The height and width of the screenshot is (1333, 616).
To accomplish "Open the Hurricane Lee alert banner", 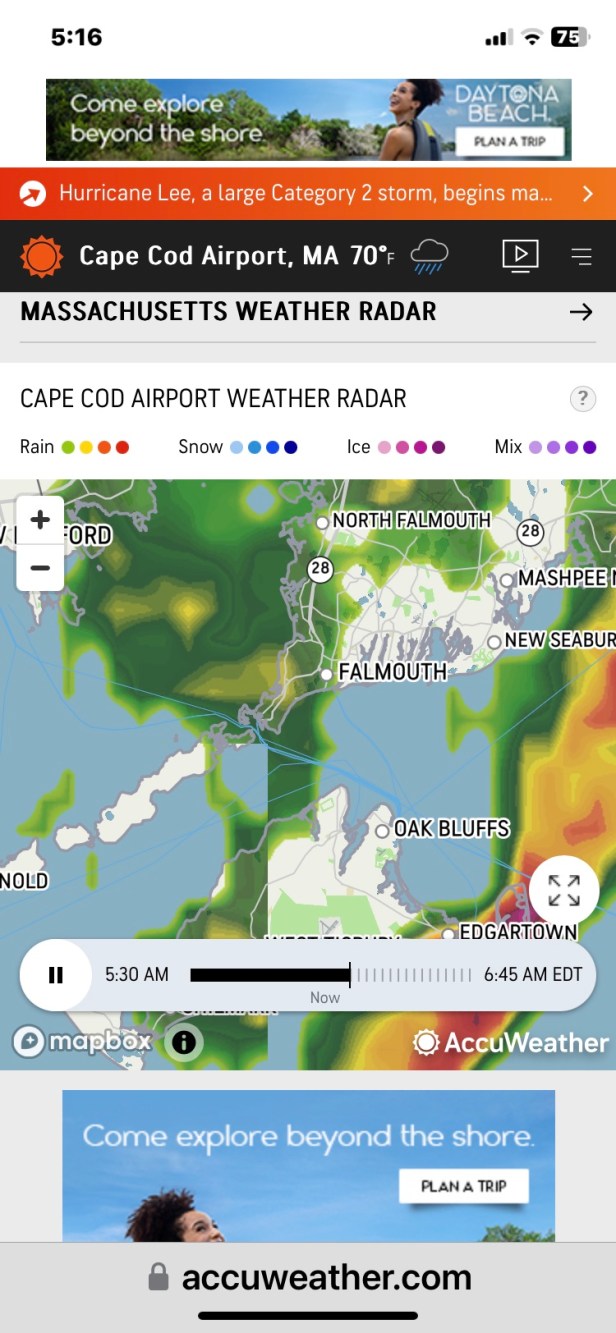I will 307,193.
